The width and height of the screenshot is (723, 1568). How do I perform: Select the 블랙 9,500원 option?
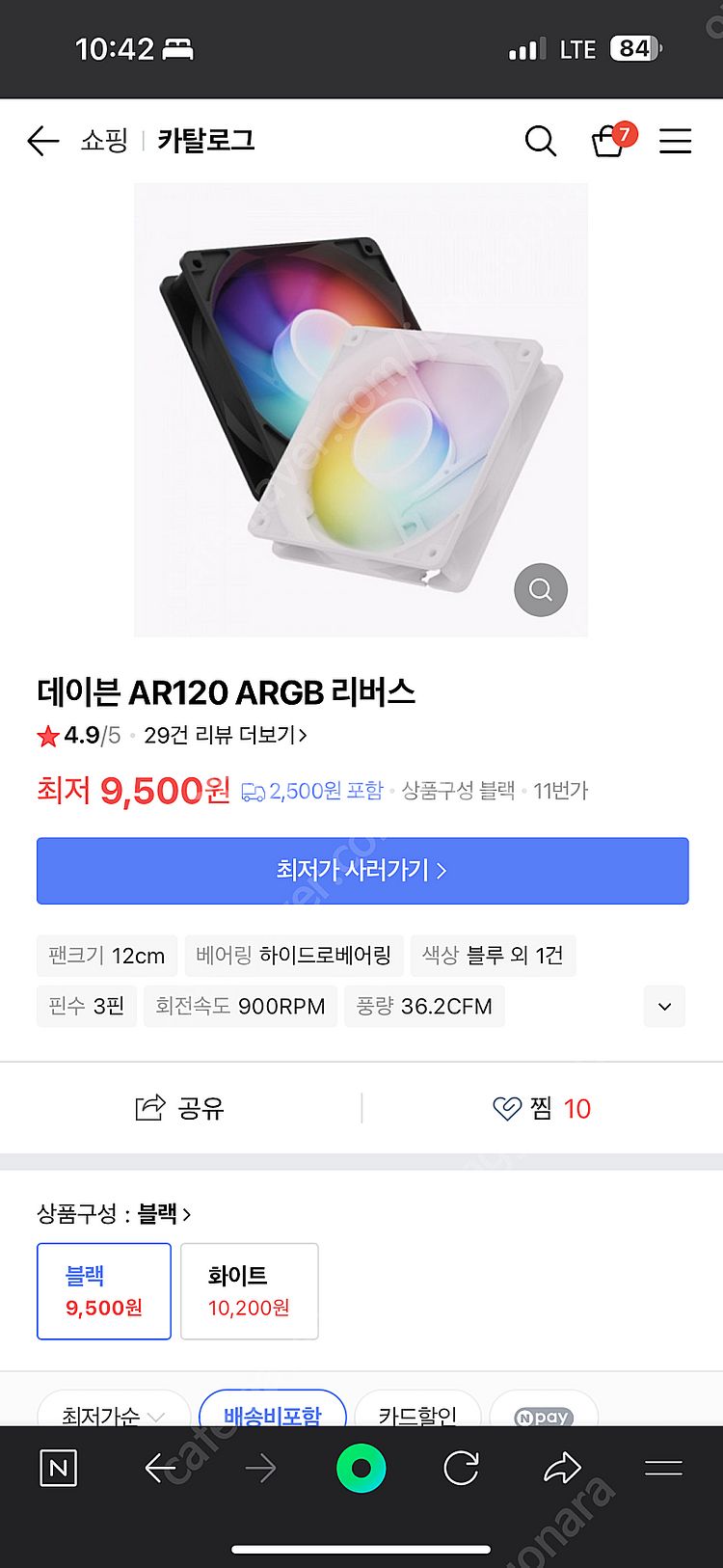[x=104, y=1291]
